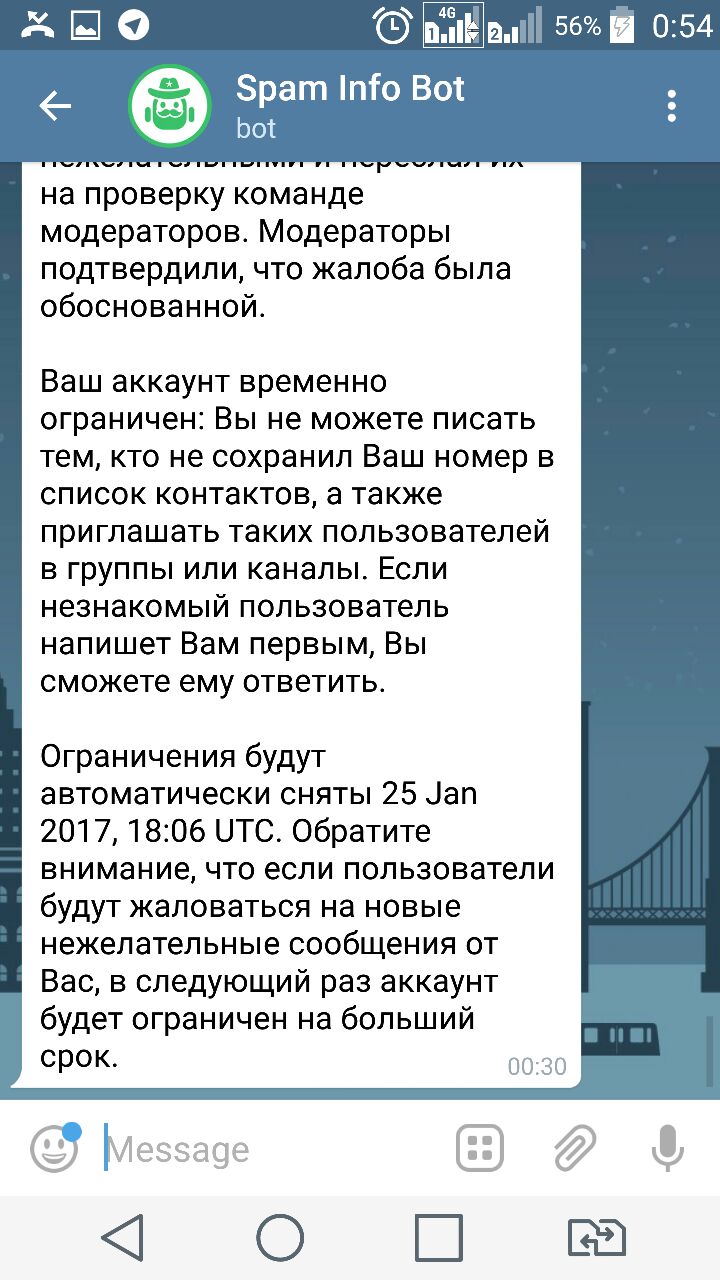This screenshot has height=1280, width=720.
Task: Tap the system home button
Action: 280,1239
